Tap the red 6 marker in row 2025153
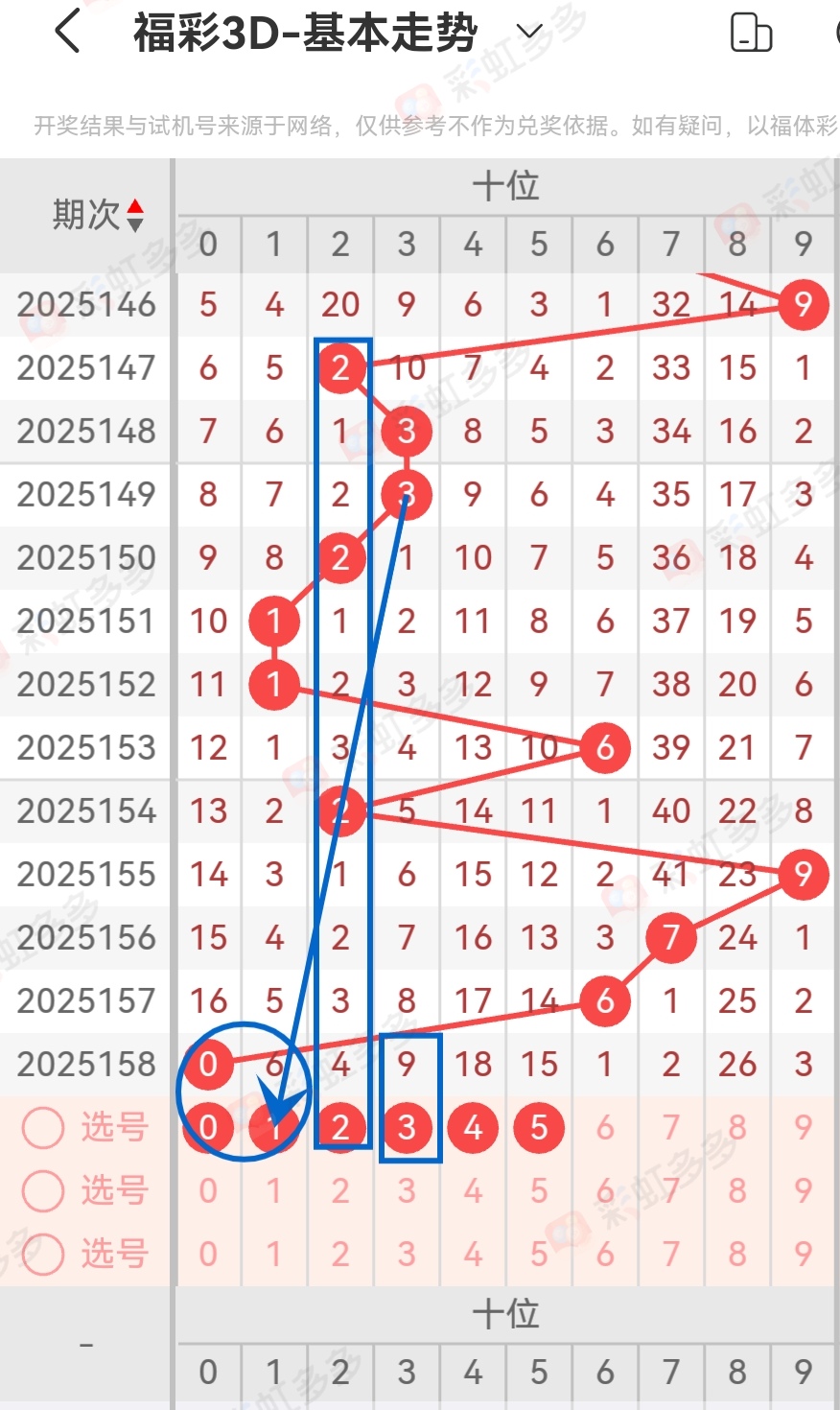Image resolution: width=840 pixels, height=1410 pixels. click(604, 748)
